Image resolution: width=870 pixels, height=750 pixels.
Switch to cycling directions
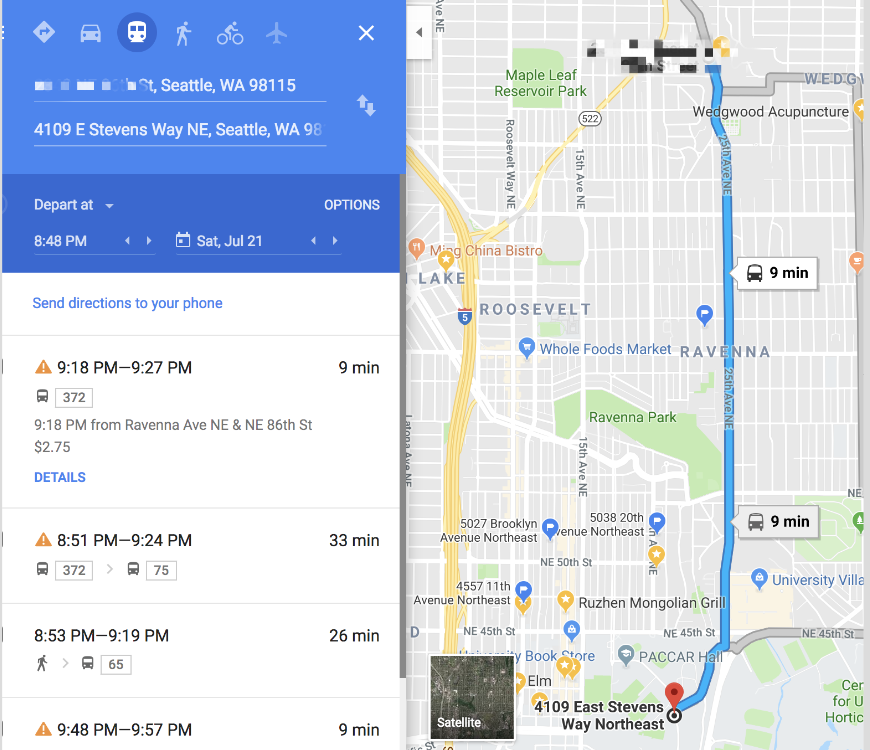point(230,33)
